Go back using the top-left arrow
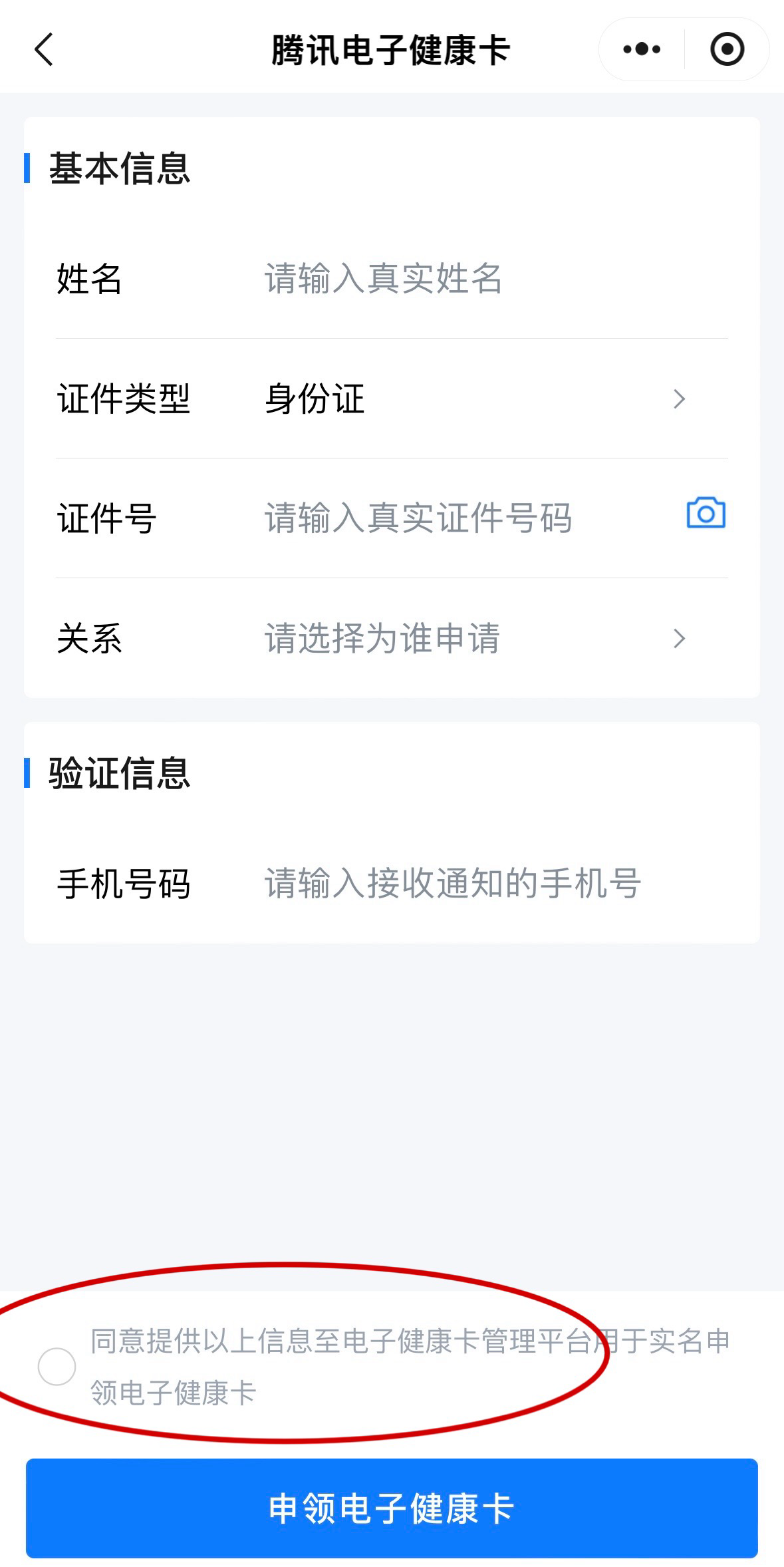Viewport: 784px width, 1567px height. [44, 50]
